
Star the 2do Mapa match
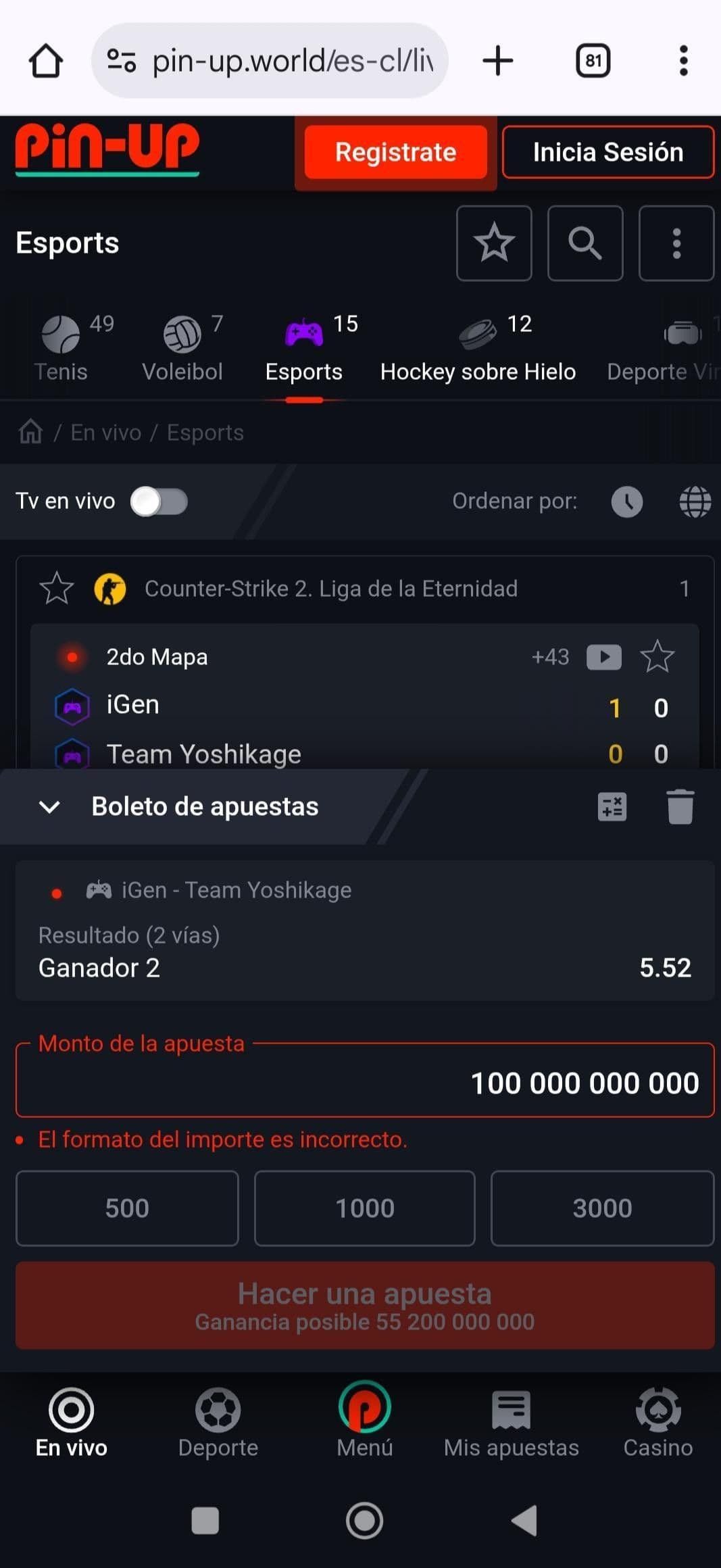657,656
